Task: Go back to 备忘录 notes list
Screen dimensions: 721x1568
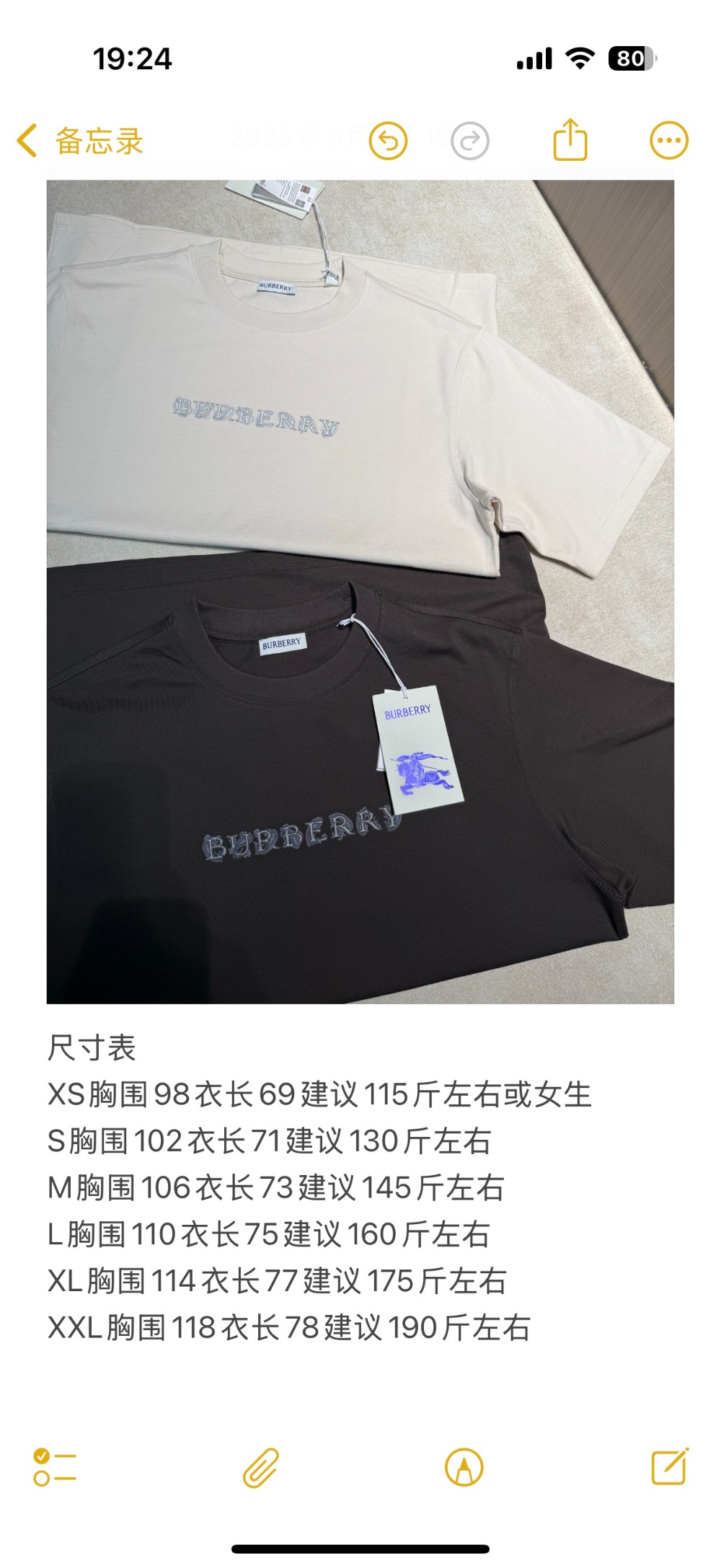Action: (x=79, y=141)
